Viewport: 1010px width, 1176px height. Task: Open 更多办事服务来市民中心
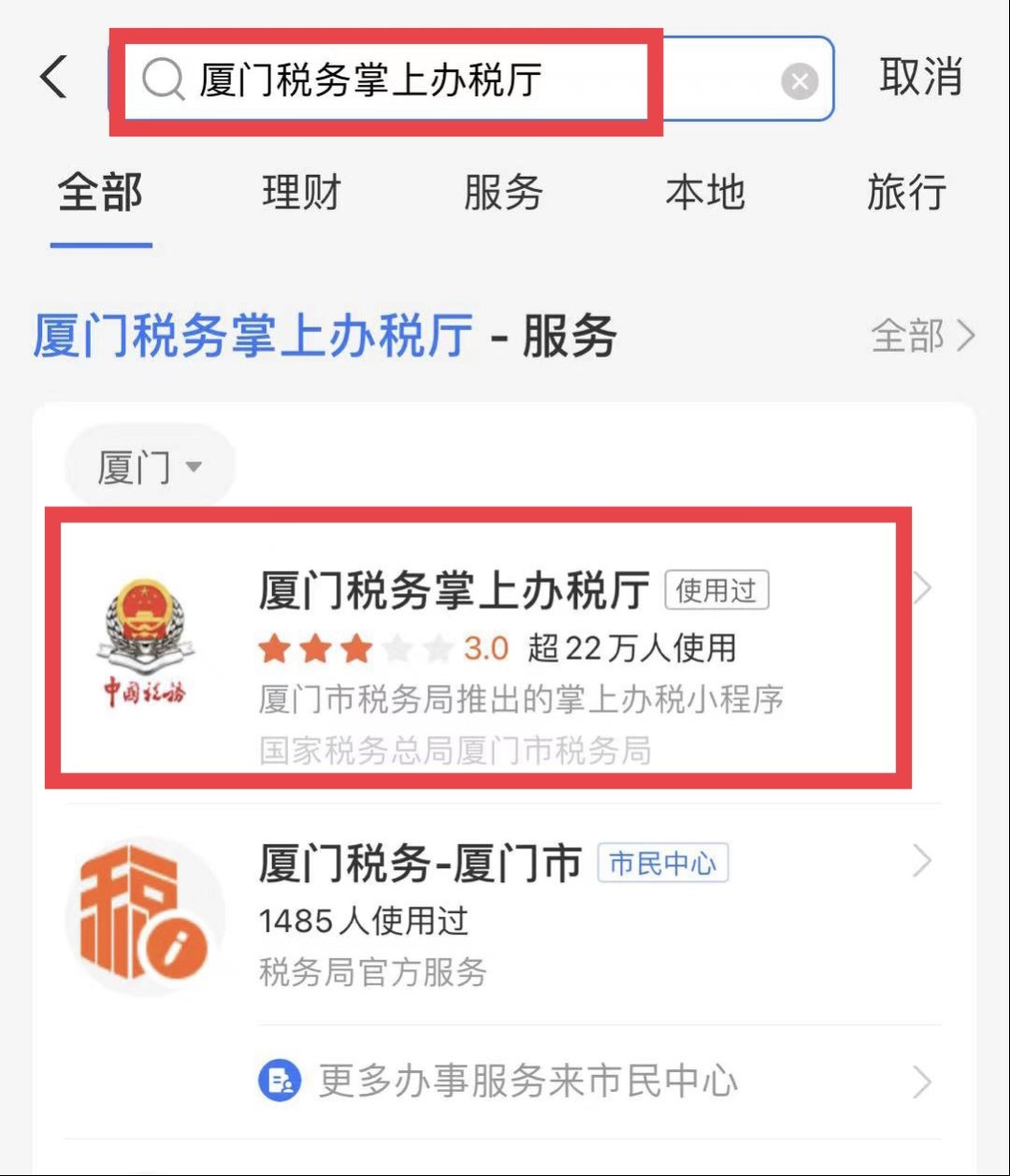(597, 1082)
